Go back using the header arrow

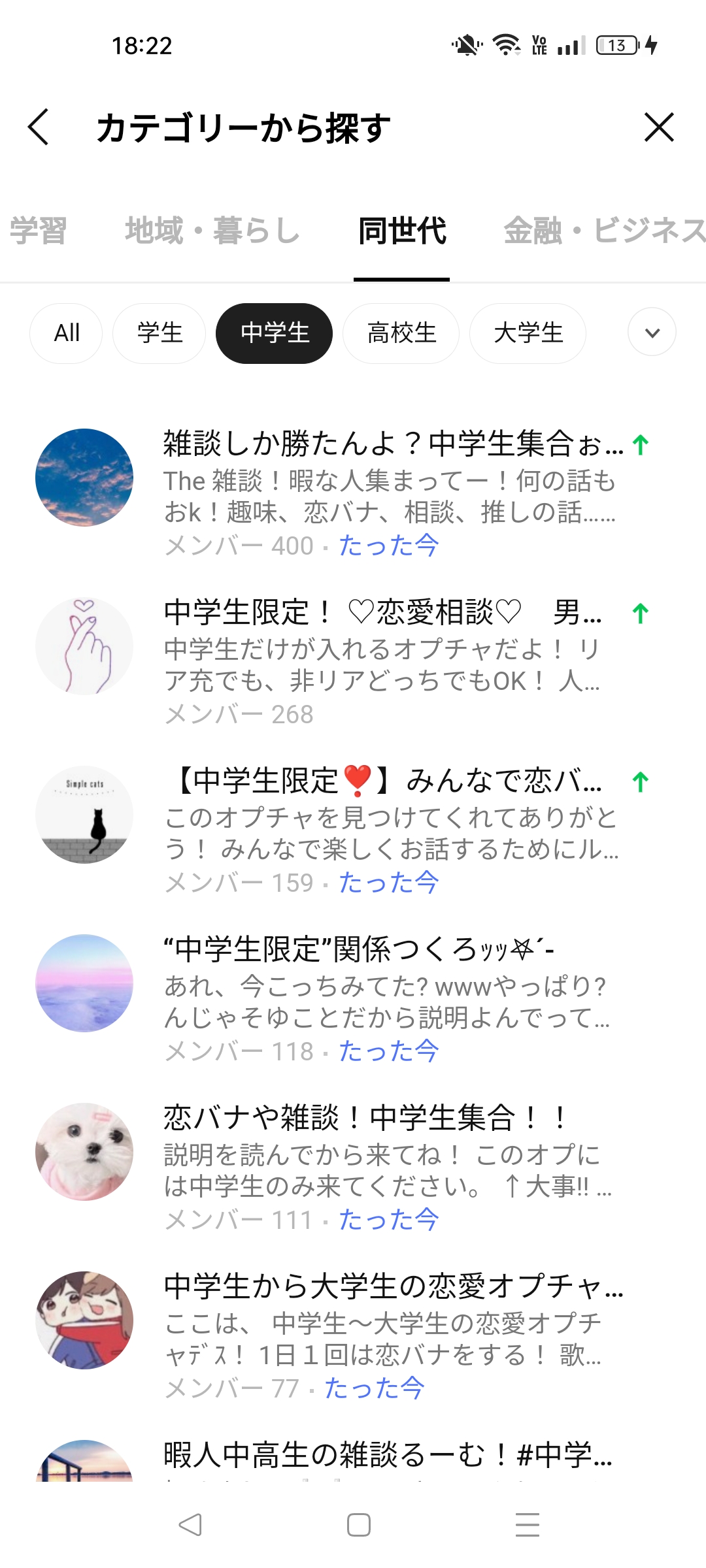pyautogui.click(x=39, y=127)
